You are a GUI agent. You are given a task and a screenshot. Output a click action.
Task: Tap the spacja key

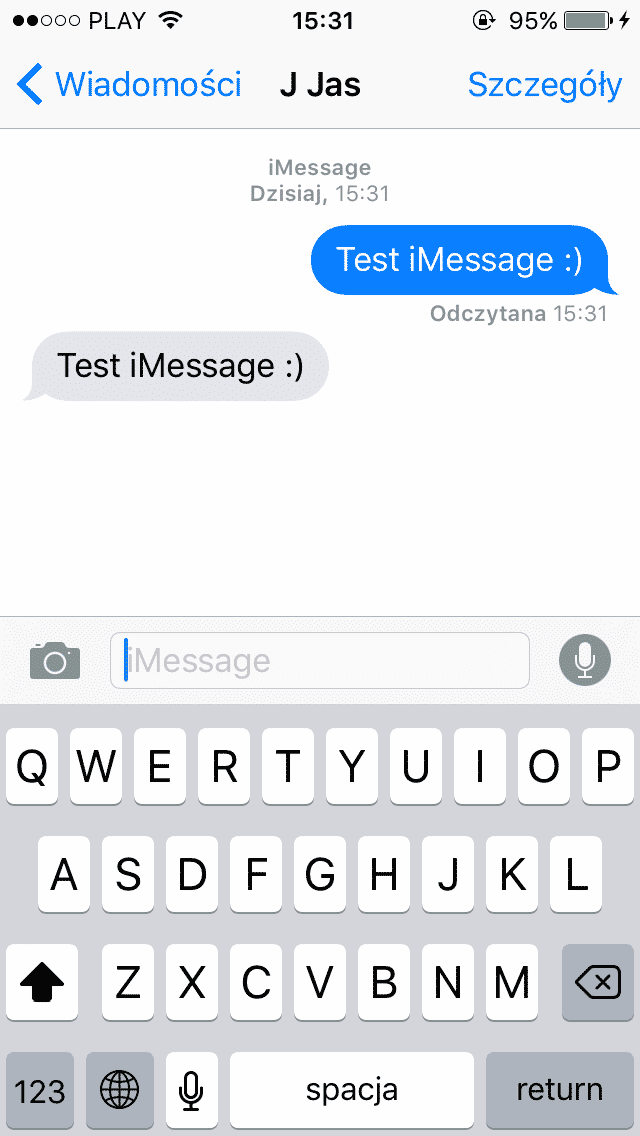coord(352,1089)
